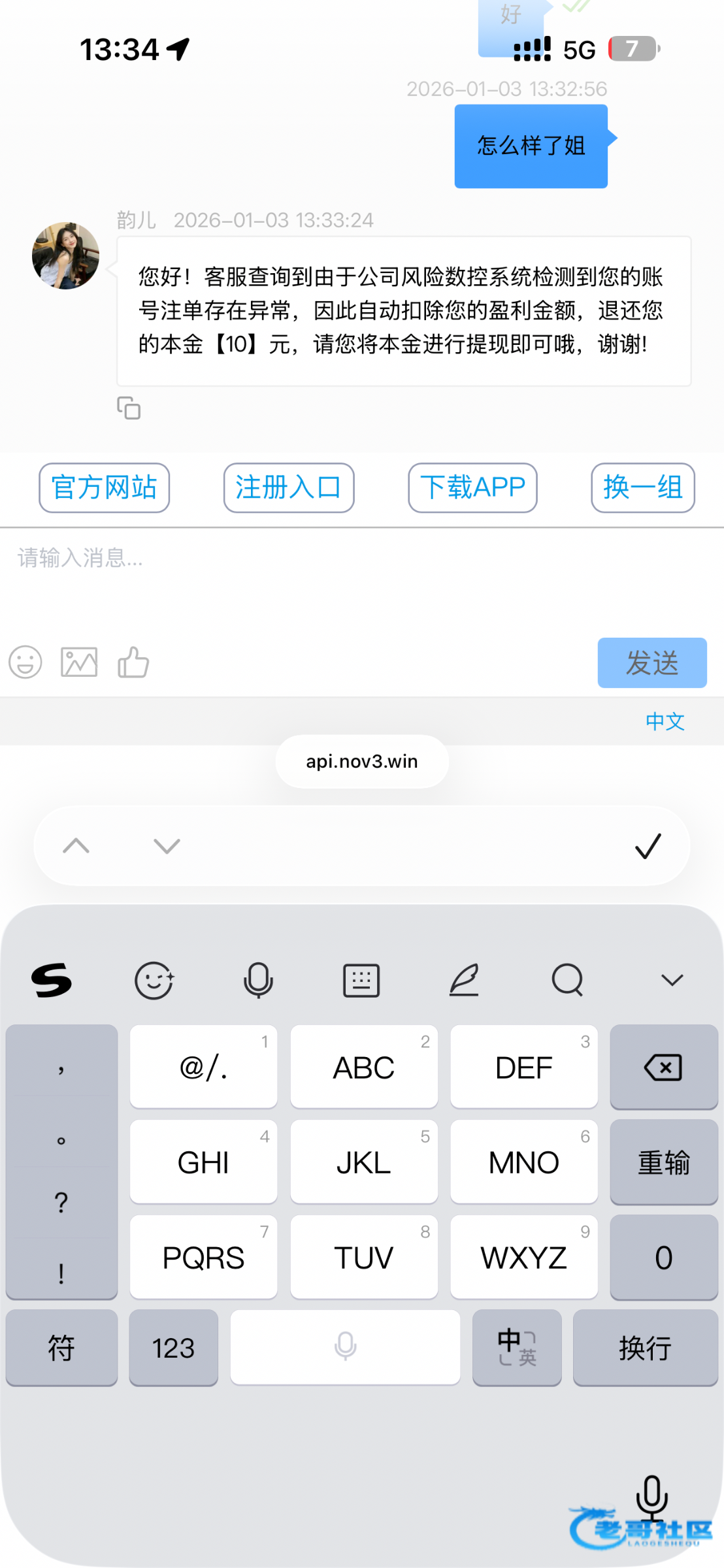
Task: Open the emoji picker in chat
Action: click(25, 662)
